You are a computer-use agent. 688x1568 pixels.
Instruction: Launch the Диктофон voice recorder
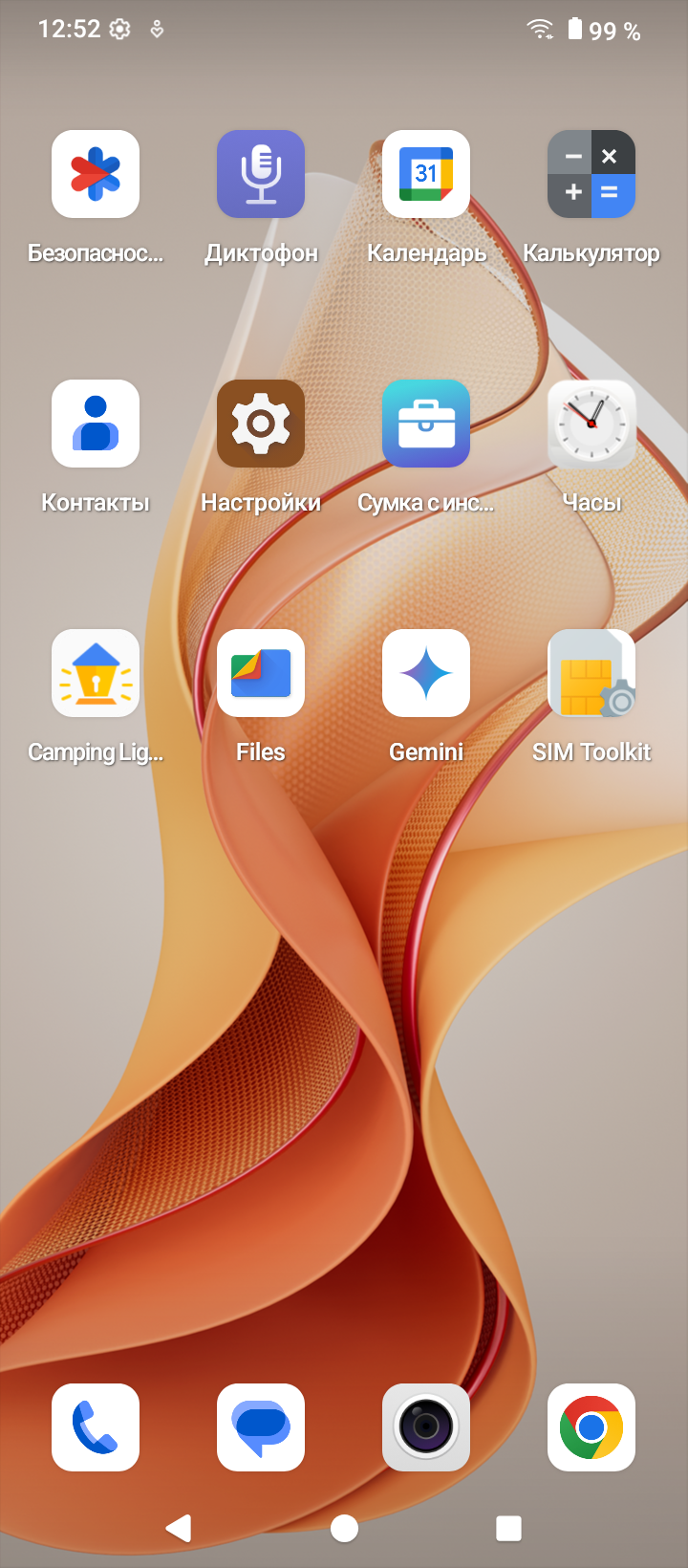[x=261, y=175]
